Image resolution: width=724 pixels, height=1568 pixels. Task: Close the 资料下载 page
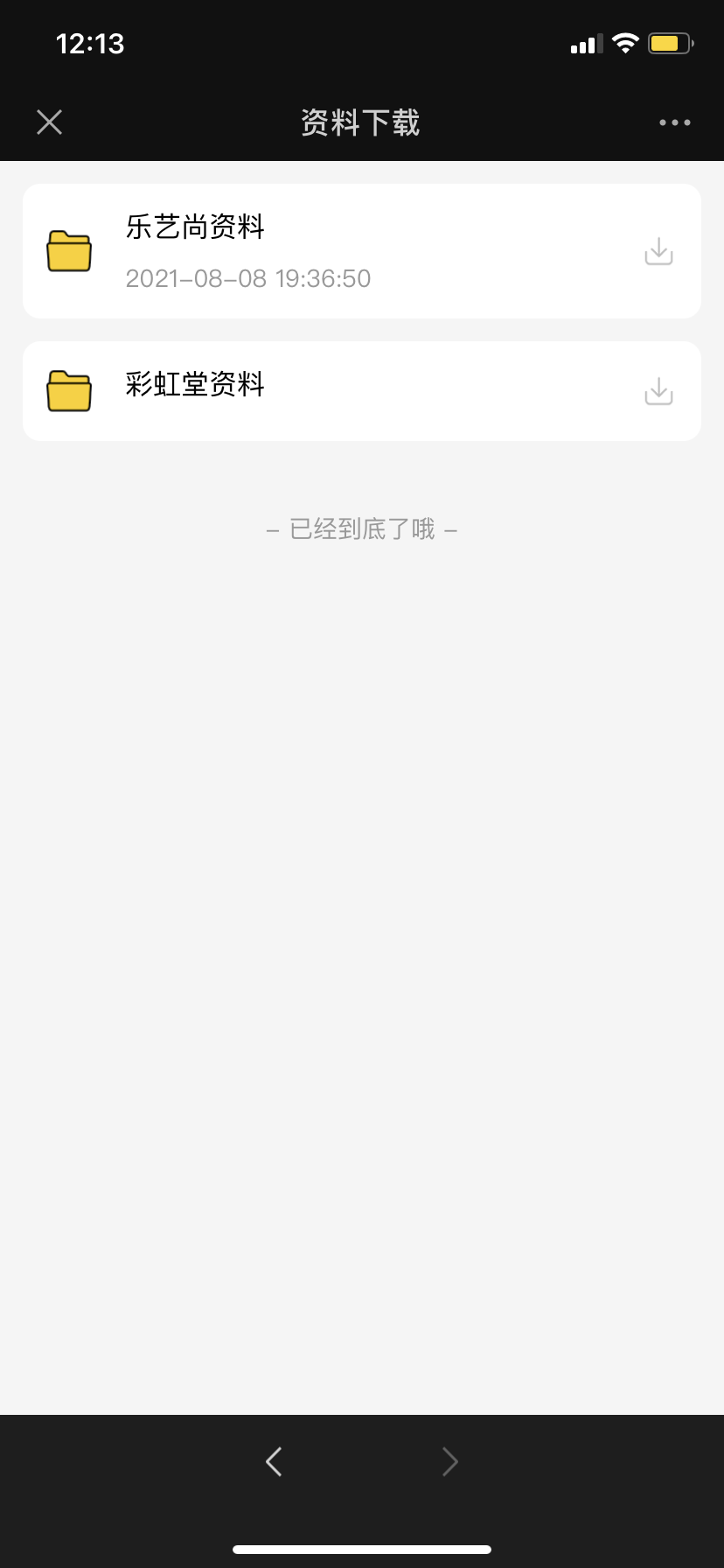pyautogui.click(x=50, y=122)
